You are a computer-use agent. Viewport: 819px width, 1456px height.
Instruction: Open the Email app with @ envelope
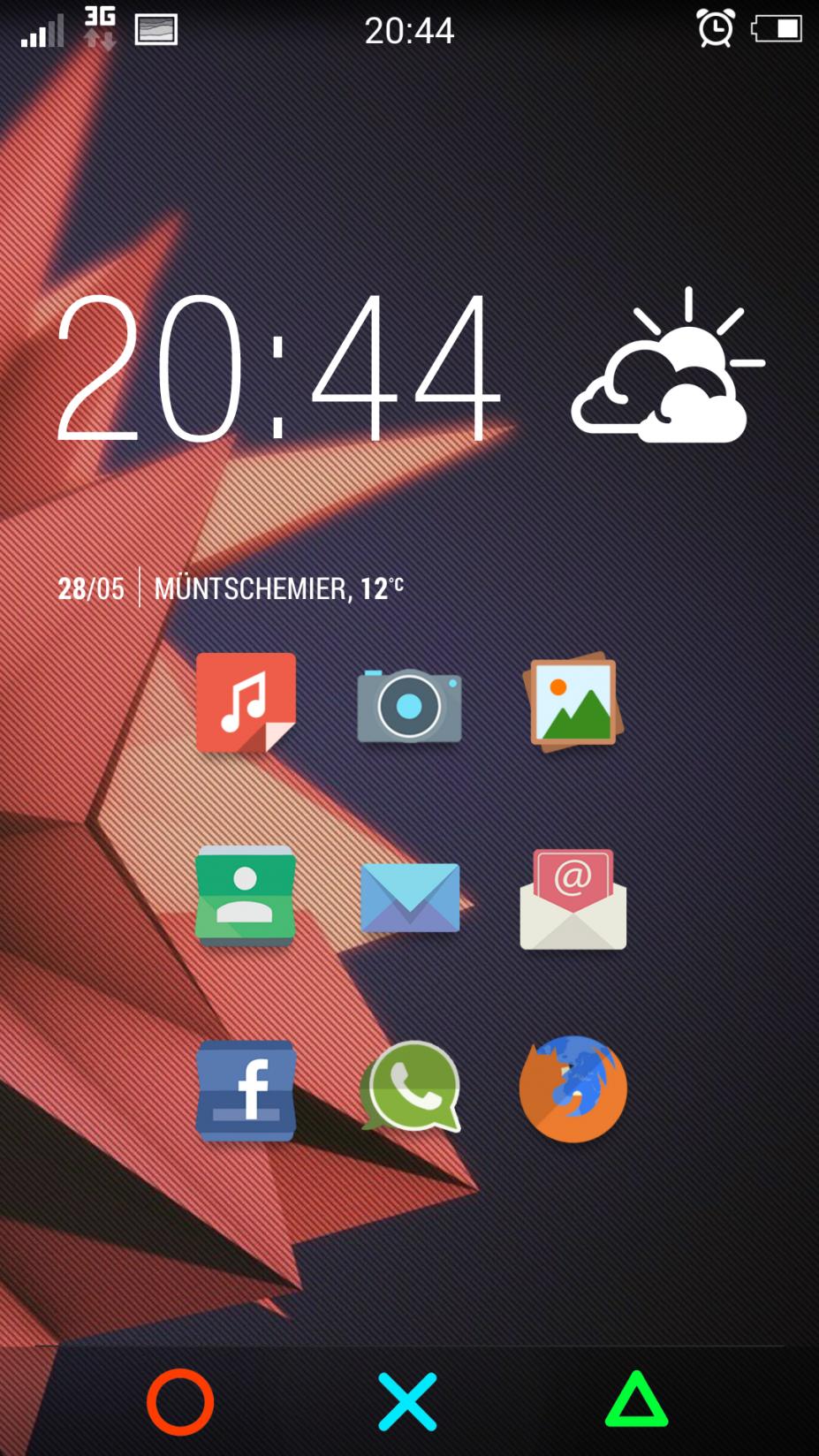point(573,899)
